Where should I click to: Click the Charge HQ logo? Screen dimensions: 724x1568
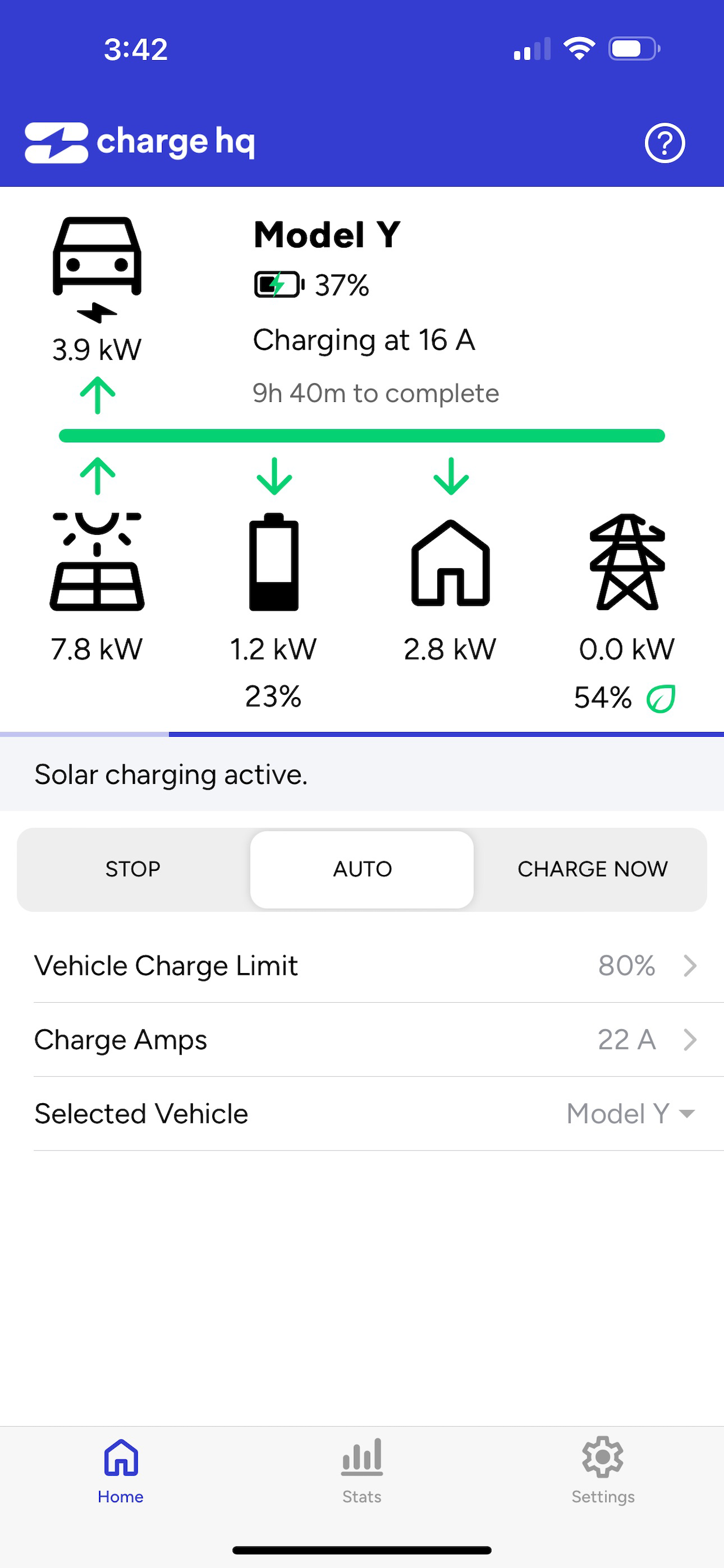[139, 142]
